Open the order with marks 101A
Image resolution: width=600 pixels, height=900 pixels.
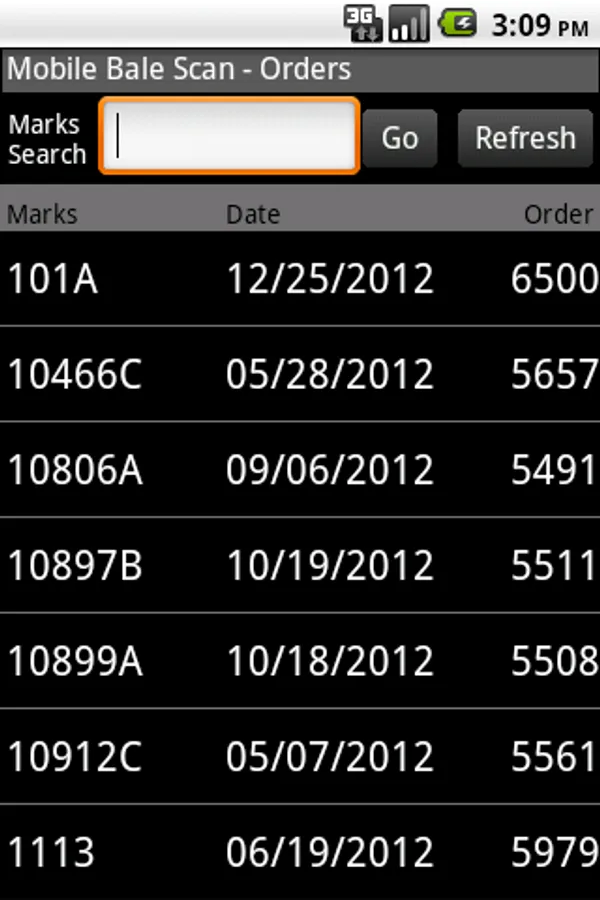(x=300, y=279)
